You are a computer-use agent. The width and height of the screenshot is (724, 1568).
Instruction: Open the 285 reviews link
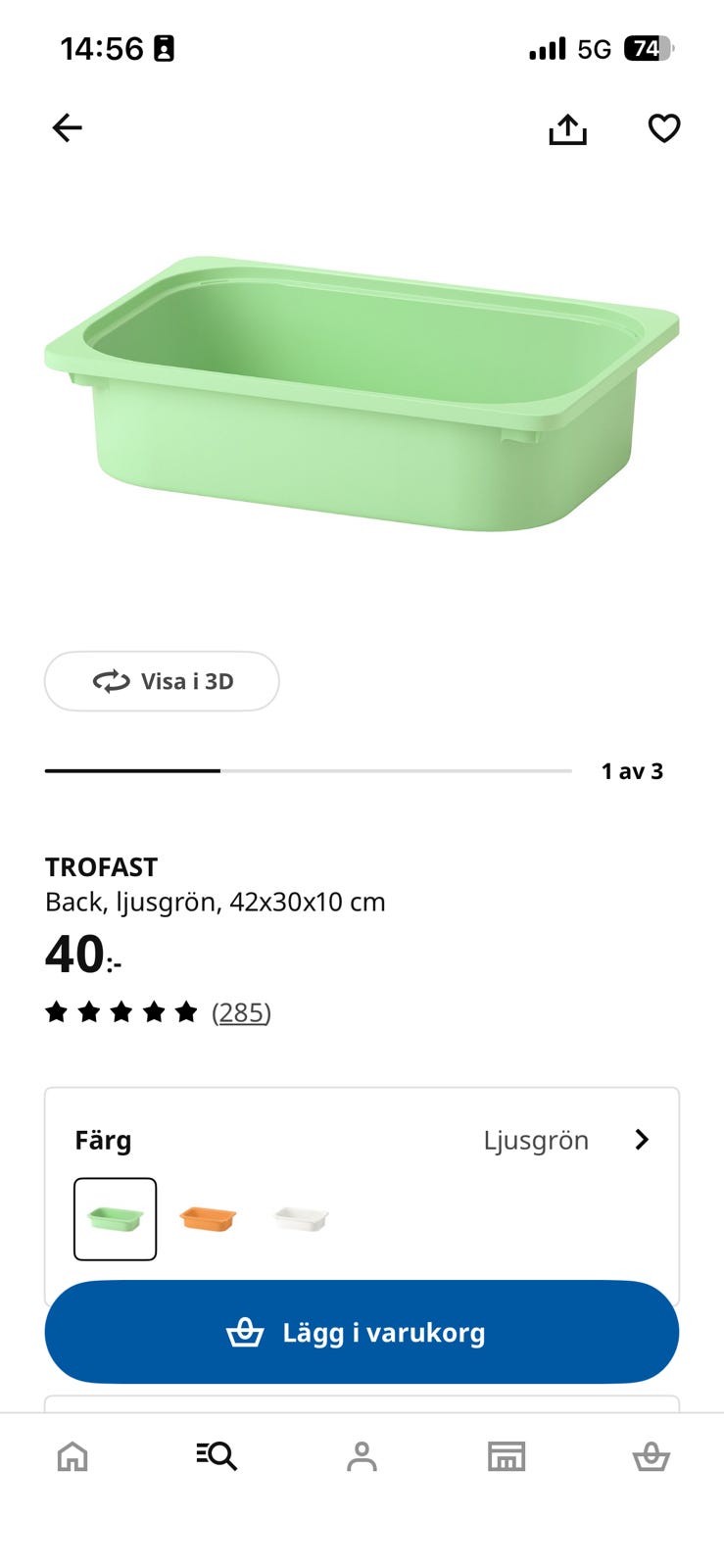click(x=241, y=1012)
